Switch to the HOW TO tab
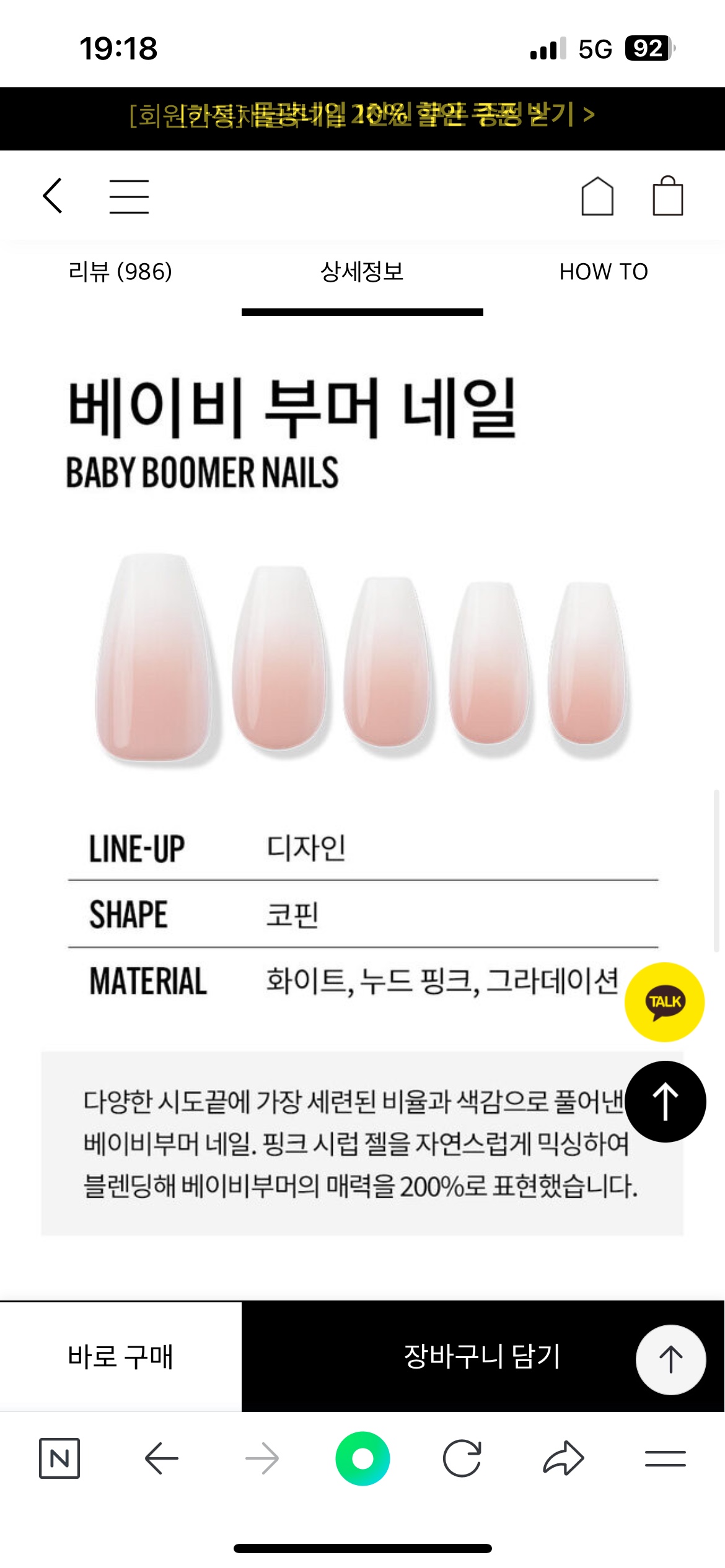The height and width of the screenshot is (1568, 725). point(603,272)
